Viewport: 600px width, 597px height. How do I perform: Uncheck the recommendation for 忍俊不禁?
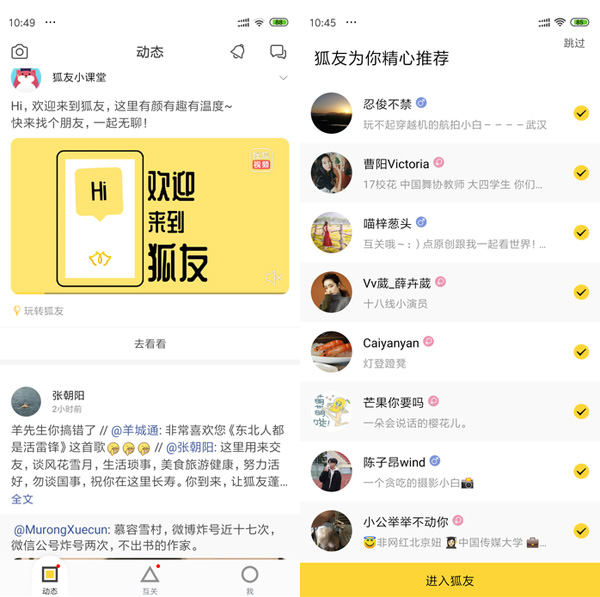pyautogui.click(x=581, y=113)
